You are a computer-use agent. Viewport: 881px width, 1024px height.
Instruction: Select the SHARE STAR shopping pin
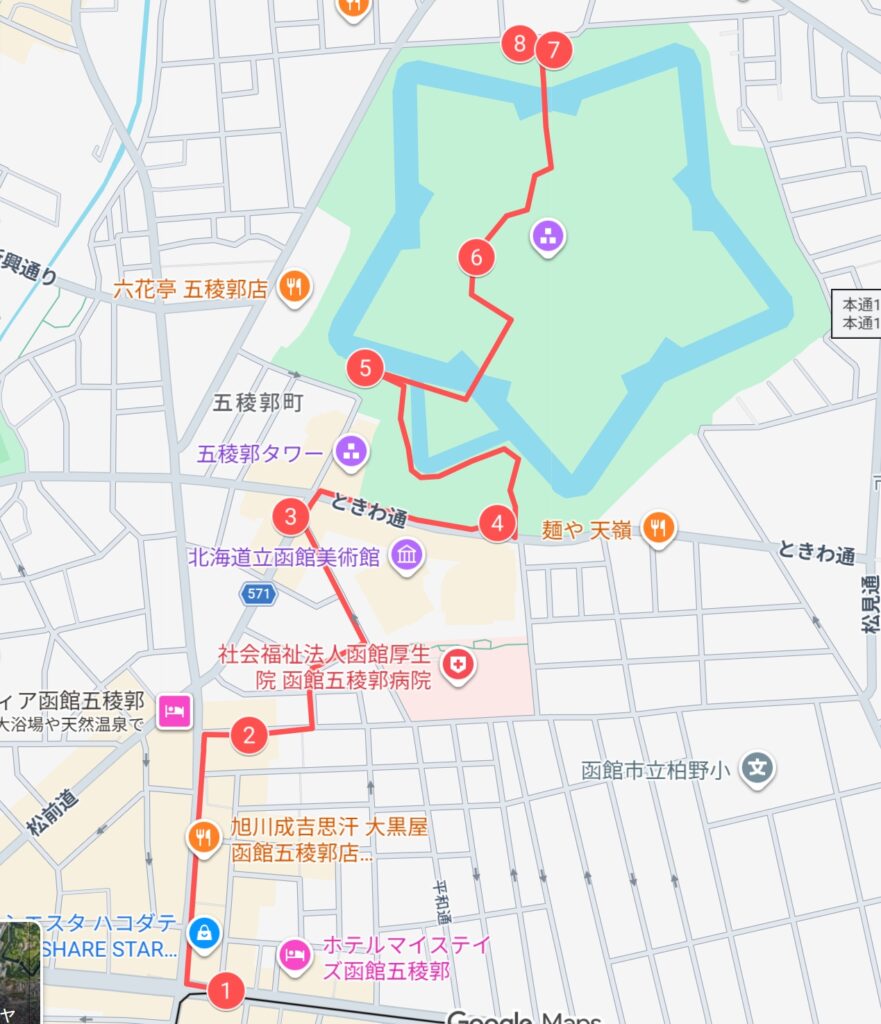pyautogui.click(x=204, y=932)
